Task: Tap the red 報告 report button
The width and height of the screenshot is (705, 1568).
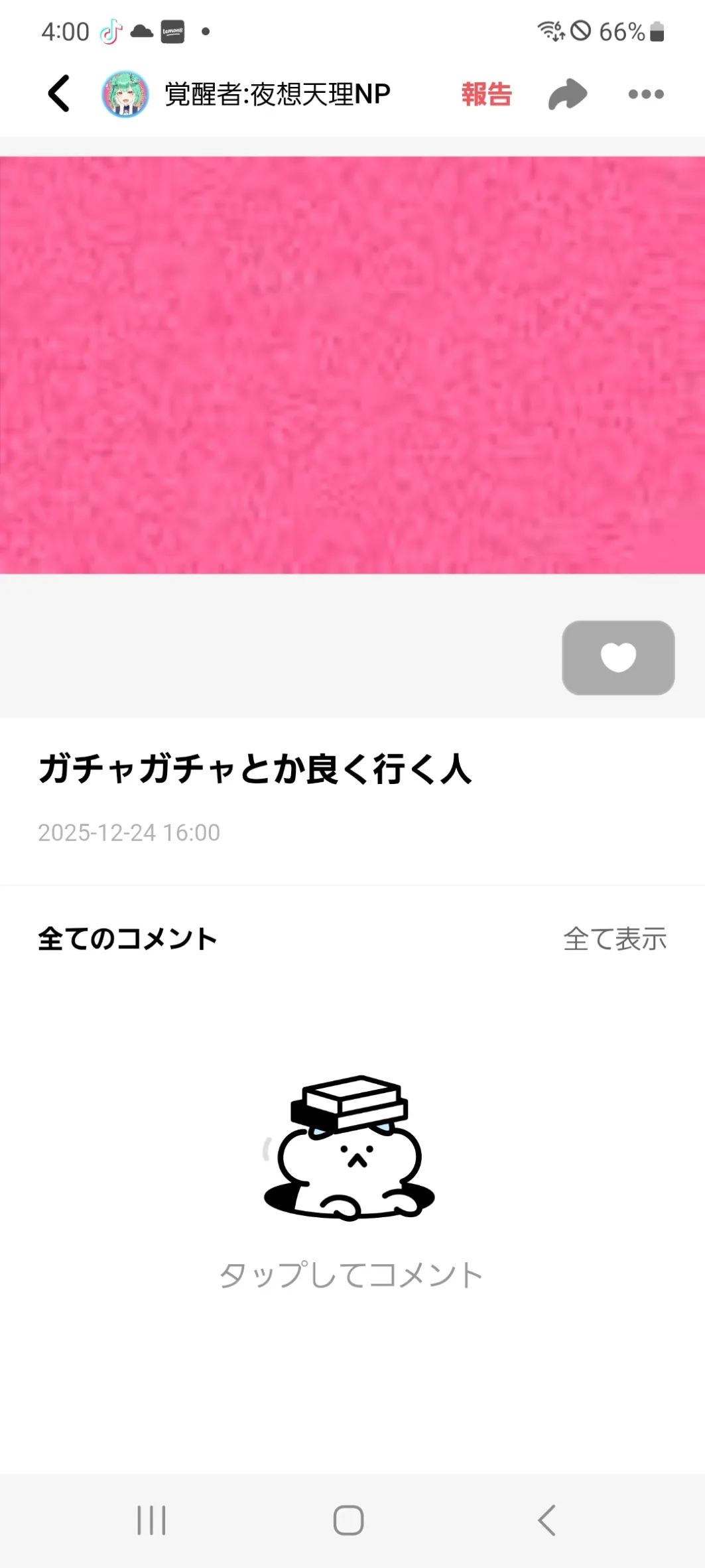Action: pyautogui.click(x=486, y=94)
